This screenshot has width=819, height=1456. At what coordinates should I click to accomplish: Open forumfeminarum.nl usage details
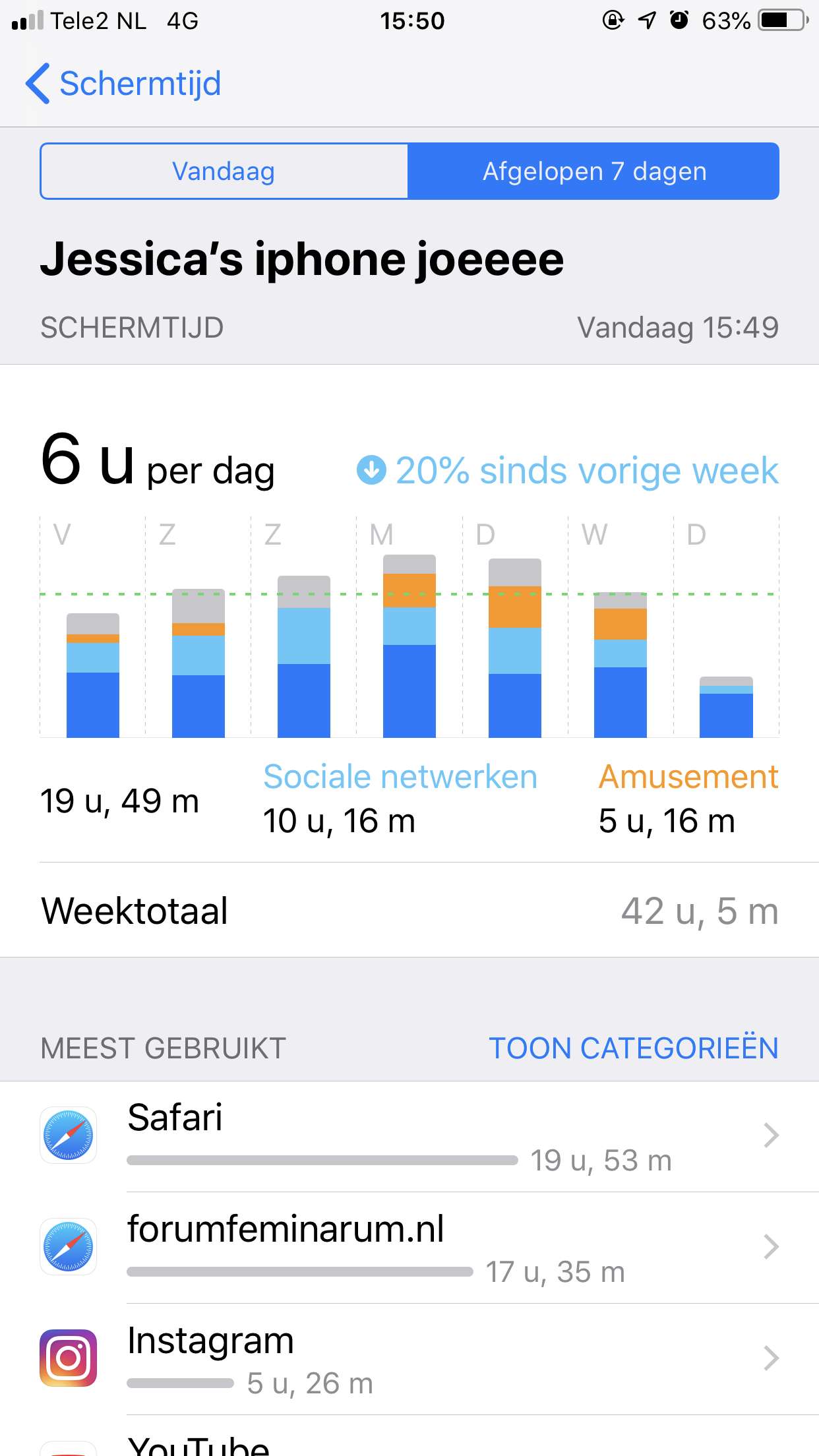409,1248
